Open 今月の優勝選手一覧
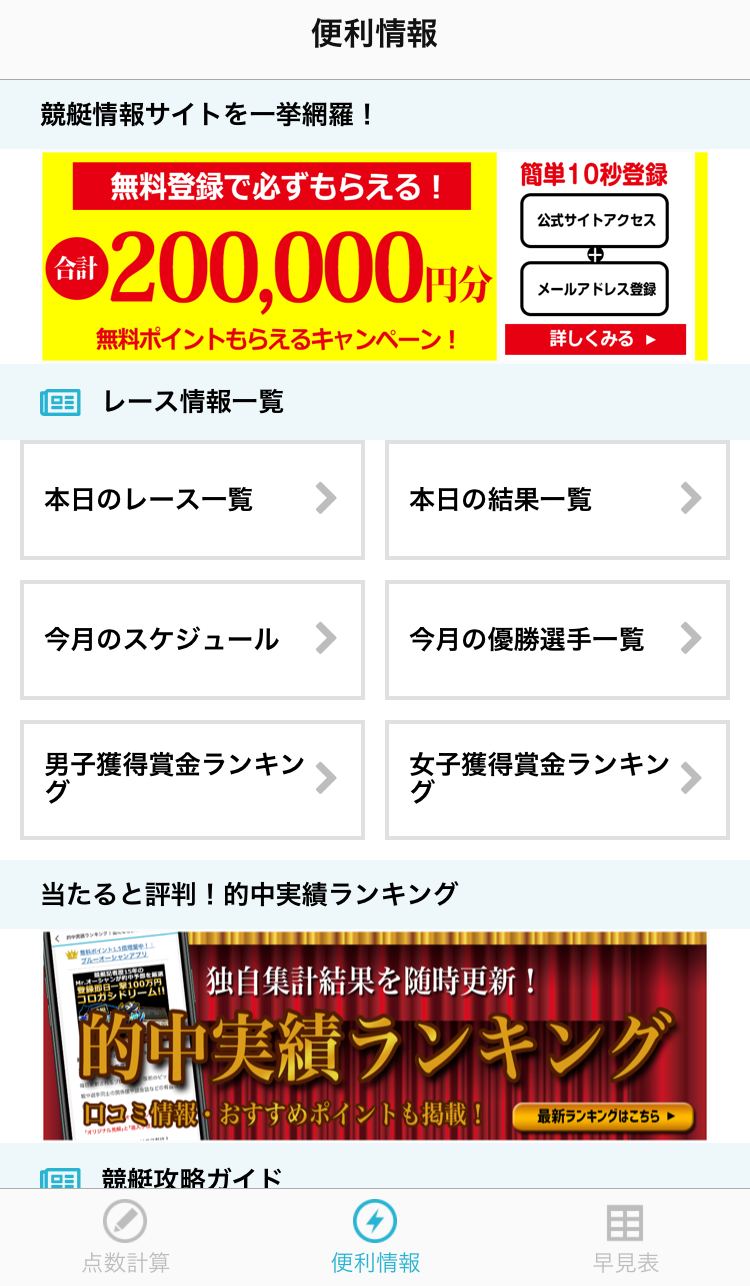This screenshot has height=1286, width=750. (x=557, y=639)
